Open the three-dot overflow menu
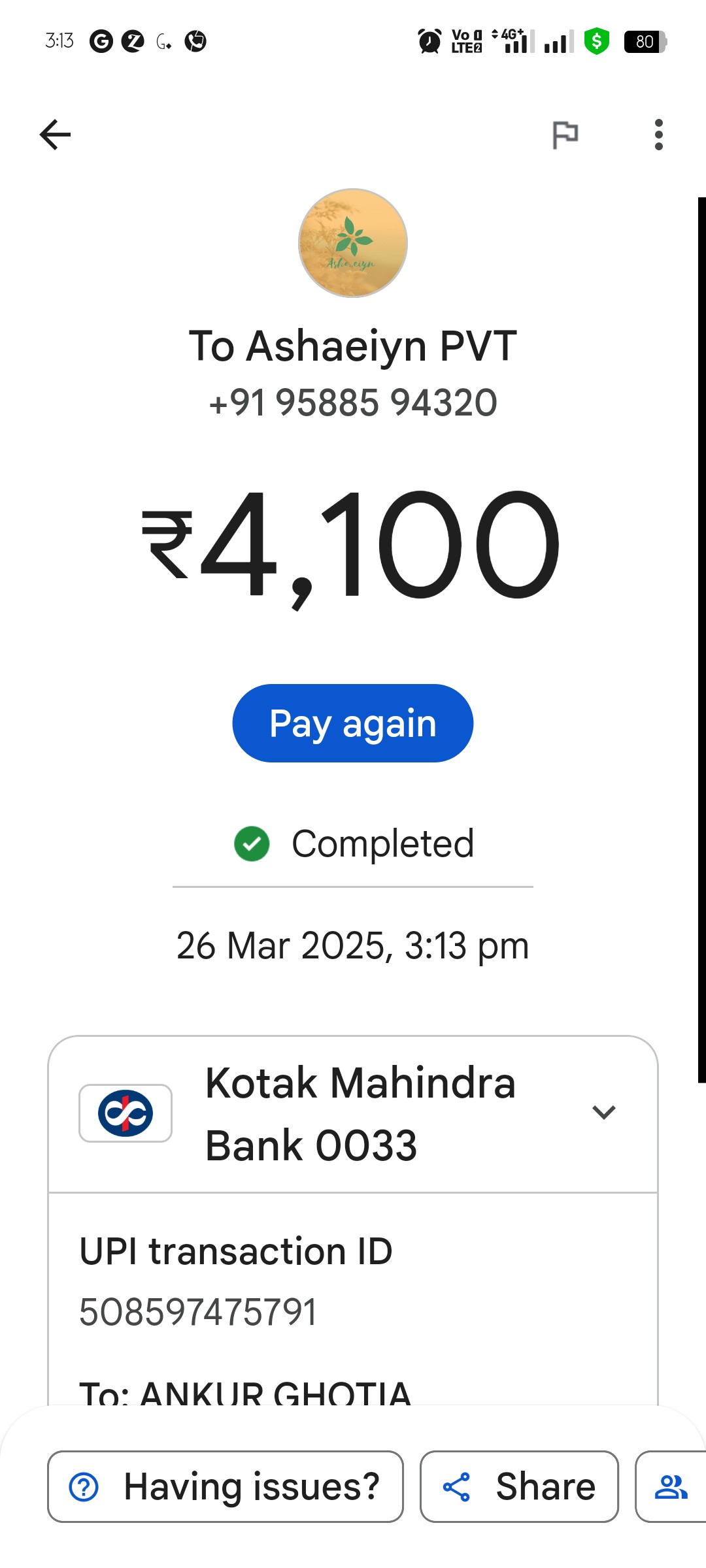Viewport: 706px width, 1568px height. tap(659, 135)
